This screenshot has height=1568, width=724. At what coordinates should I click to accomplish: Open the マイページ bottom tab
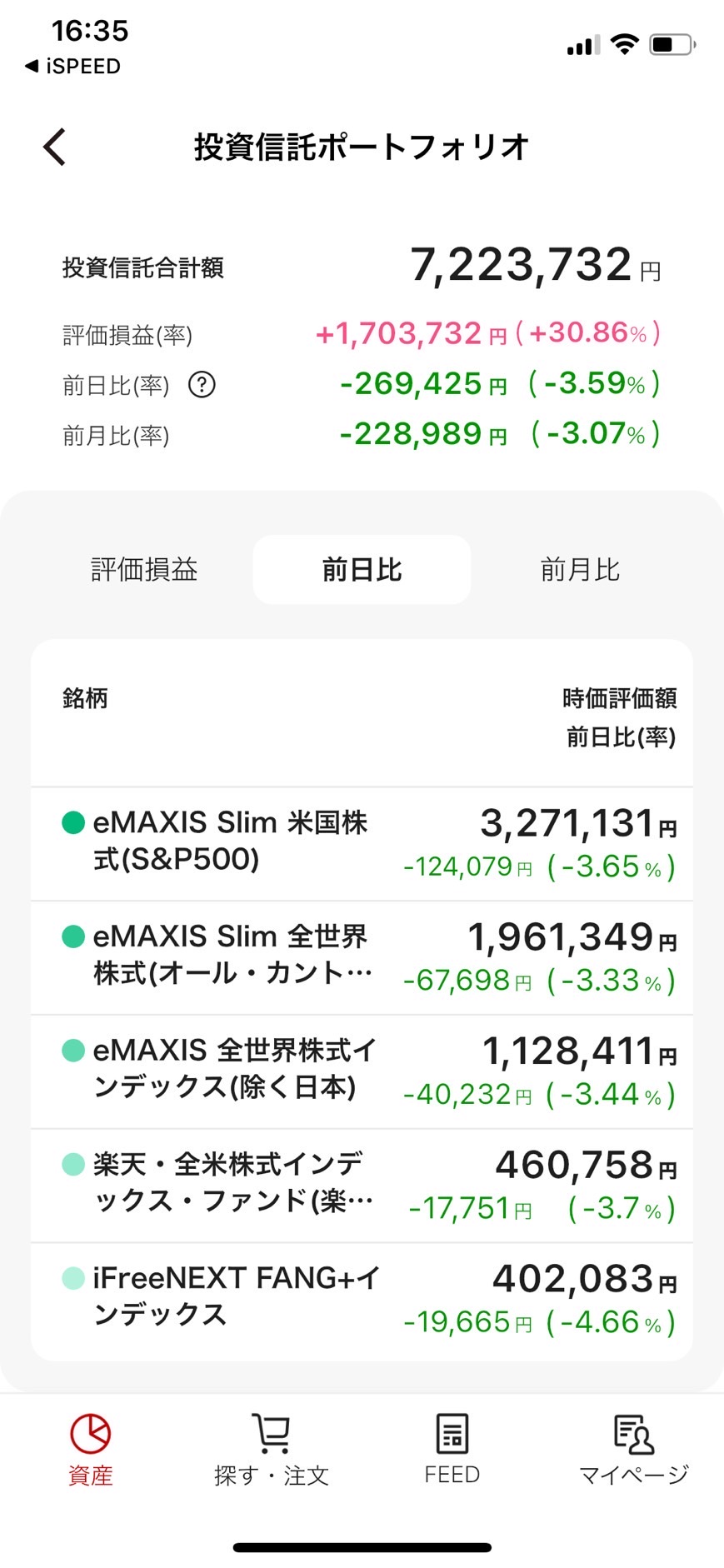click(x=633, y=1451)
